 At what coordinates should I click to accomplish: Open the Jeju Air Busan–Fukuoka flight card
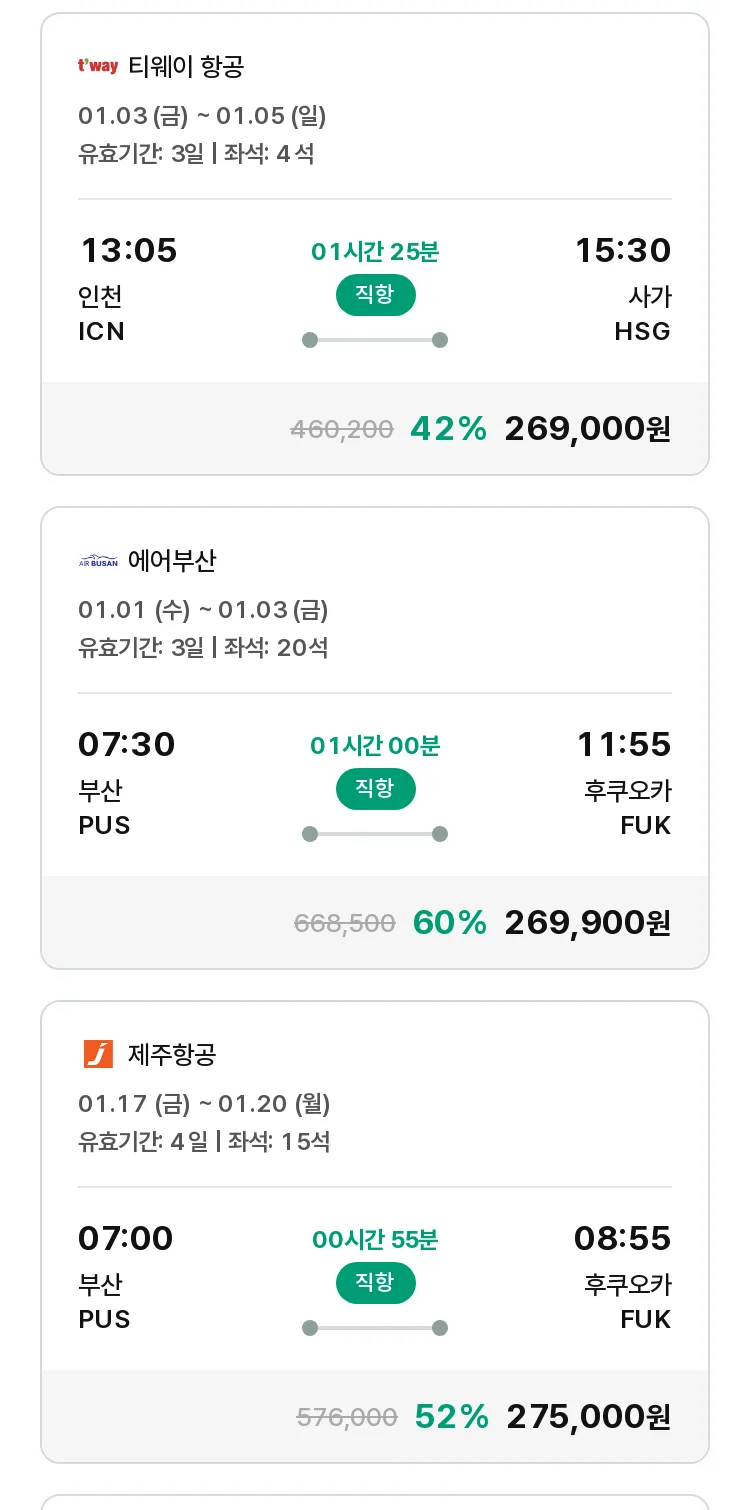click(375, 1232)
